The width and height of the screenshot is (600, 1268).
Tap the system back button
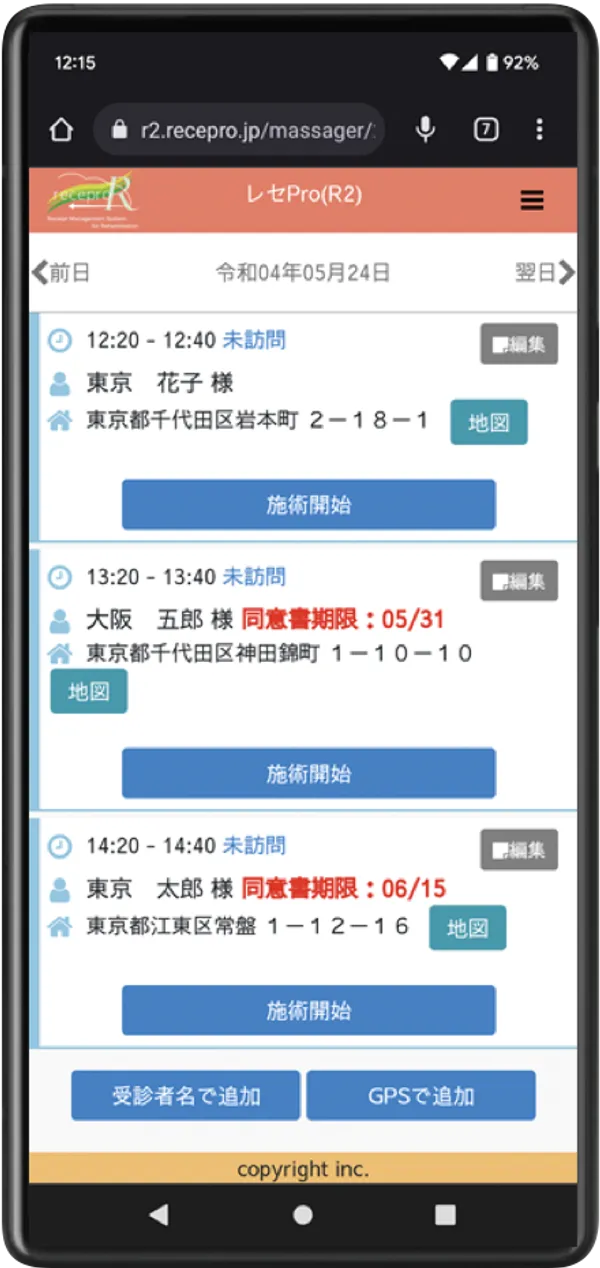point(158,1214)
